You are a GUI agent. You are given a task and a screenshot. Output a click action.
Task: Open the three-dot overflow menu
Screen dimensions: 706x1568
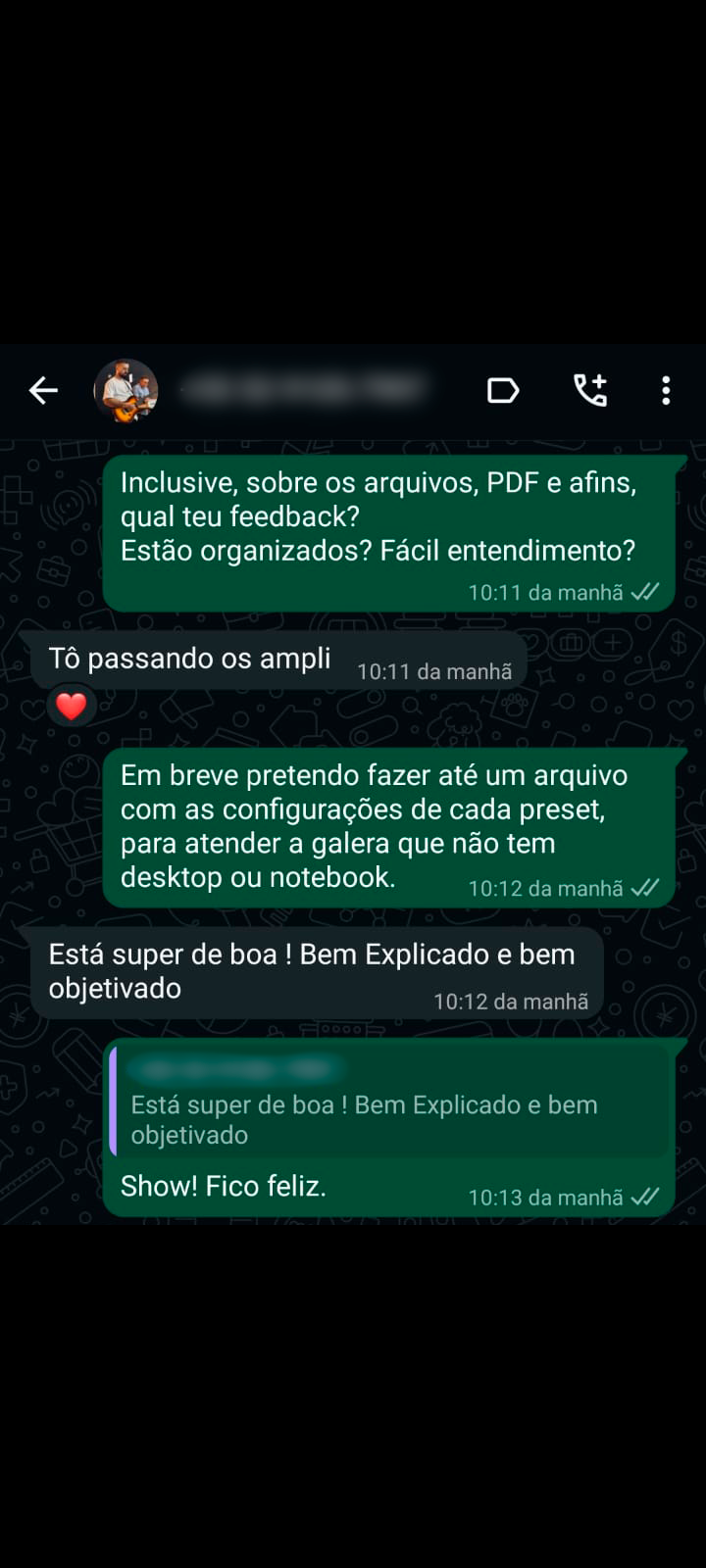coord(666,391)
